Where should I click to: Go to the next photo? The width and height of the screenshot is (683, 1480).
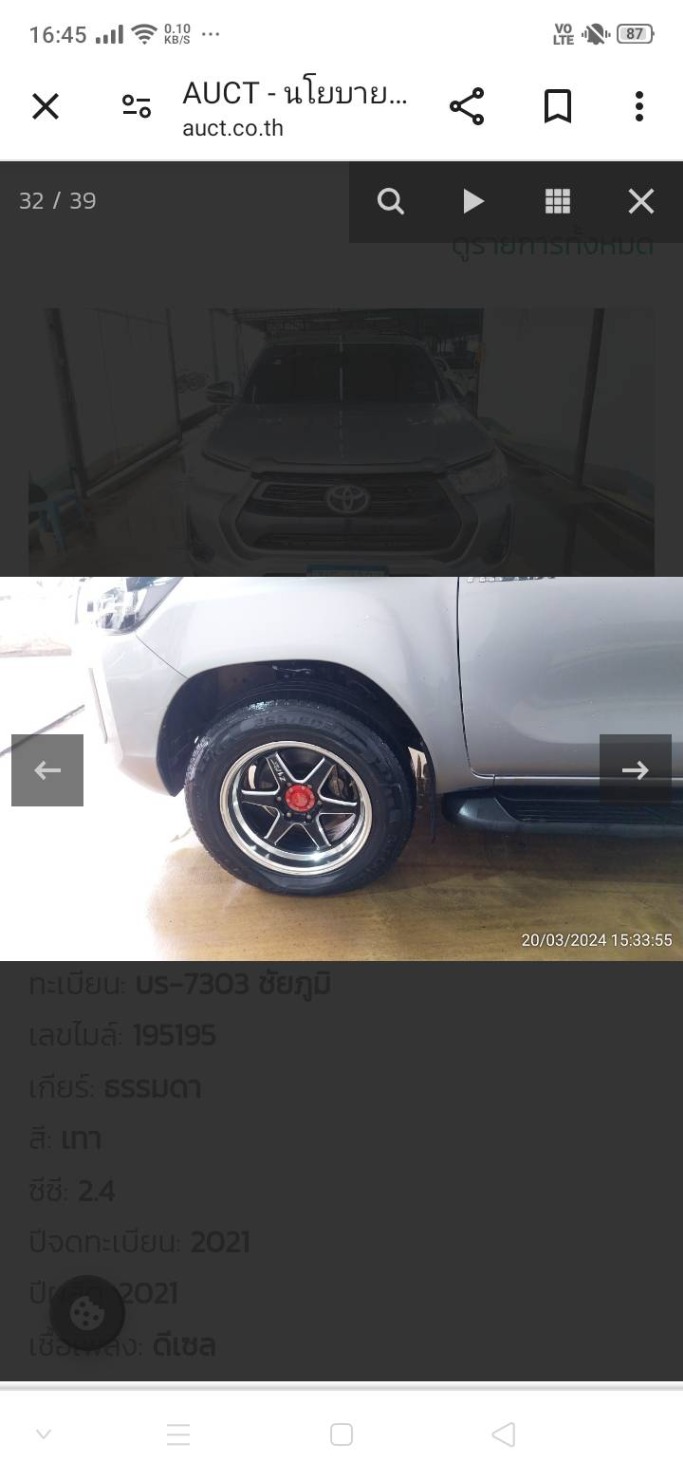click(x=635, y=770)
